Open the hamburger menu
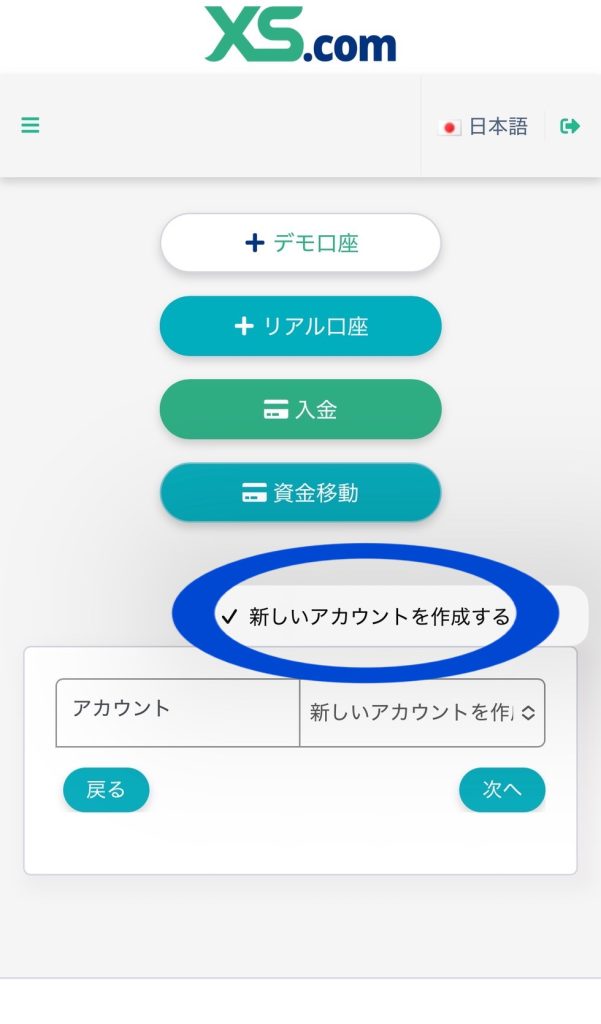Screen dimensions: 601x1024 point(30,126)
